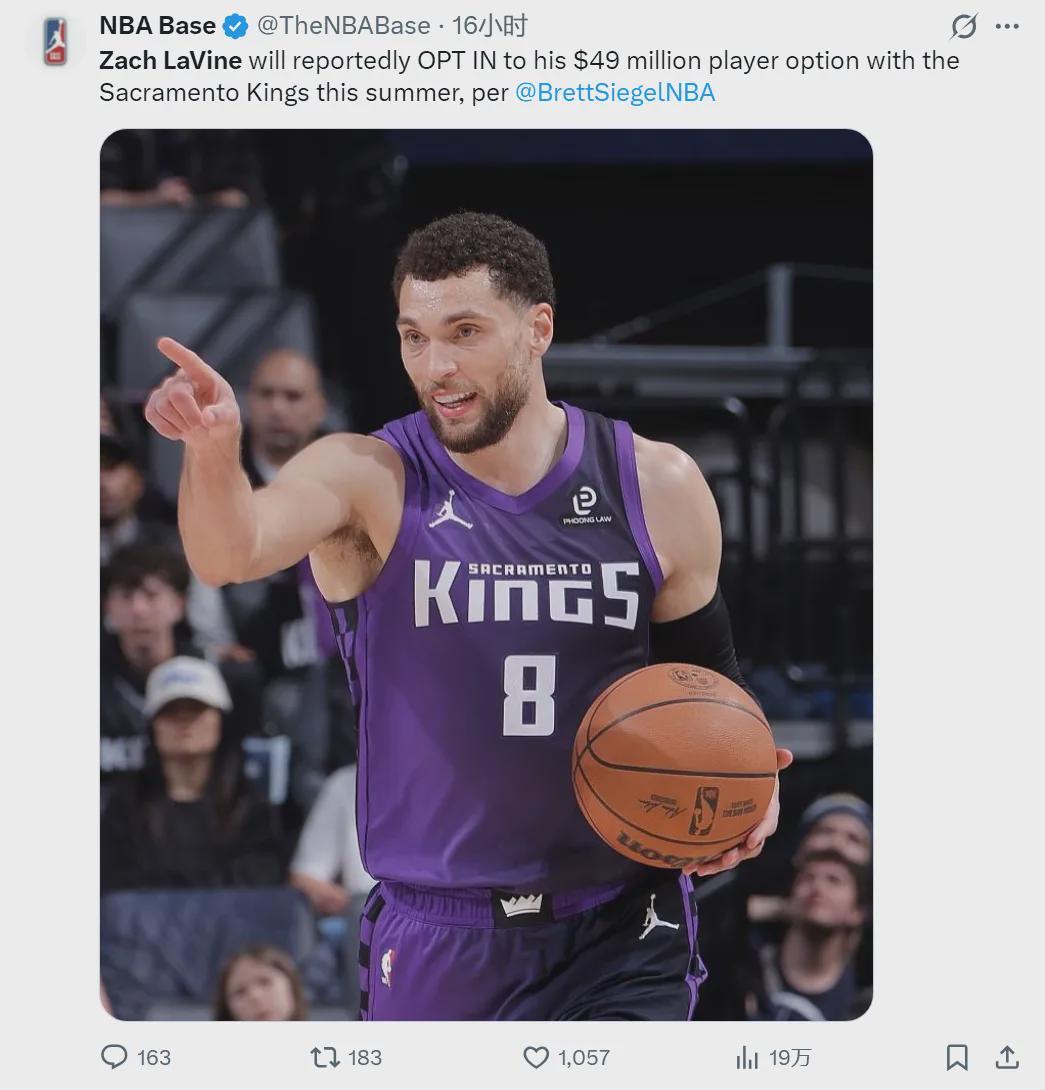1045x1090 pixels.
Task: Bookmark this post
Action: click(x=957, y=1057)
